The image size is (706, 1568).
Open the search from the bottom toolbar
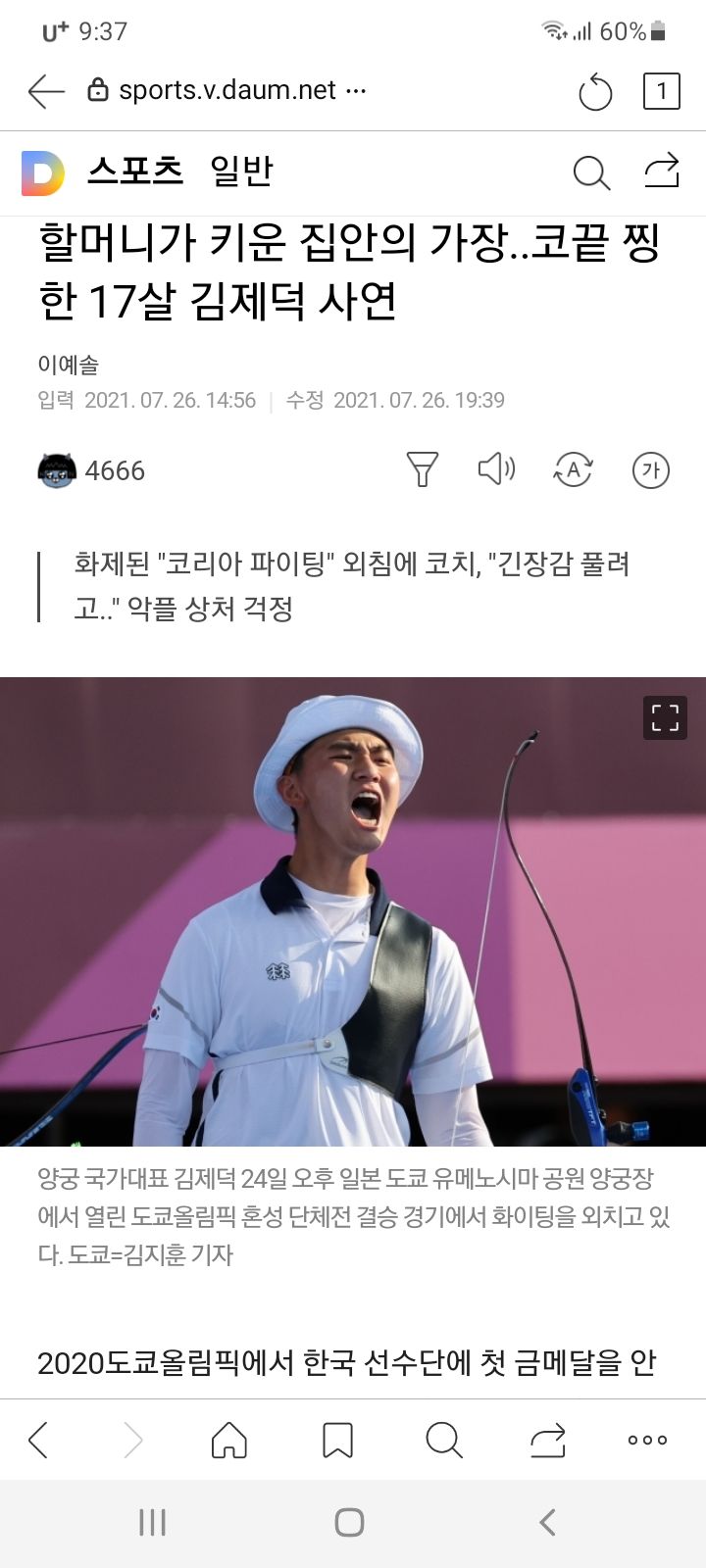pos(443,1440)
